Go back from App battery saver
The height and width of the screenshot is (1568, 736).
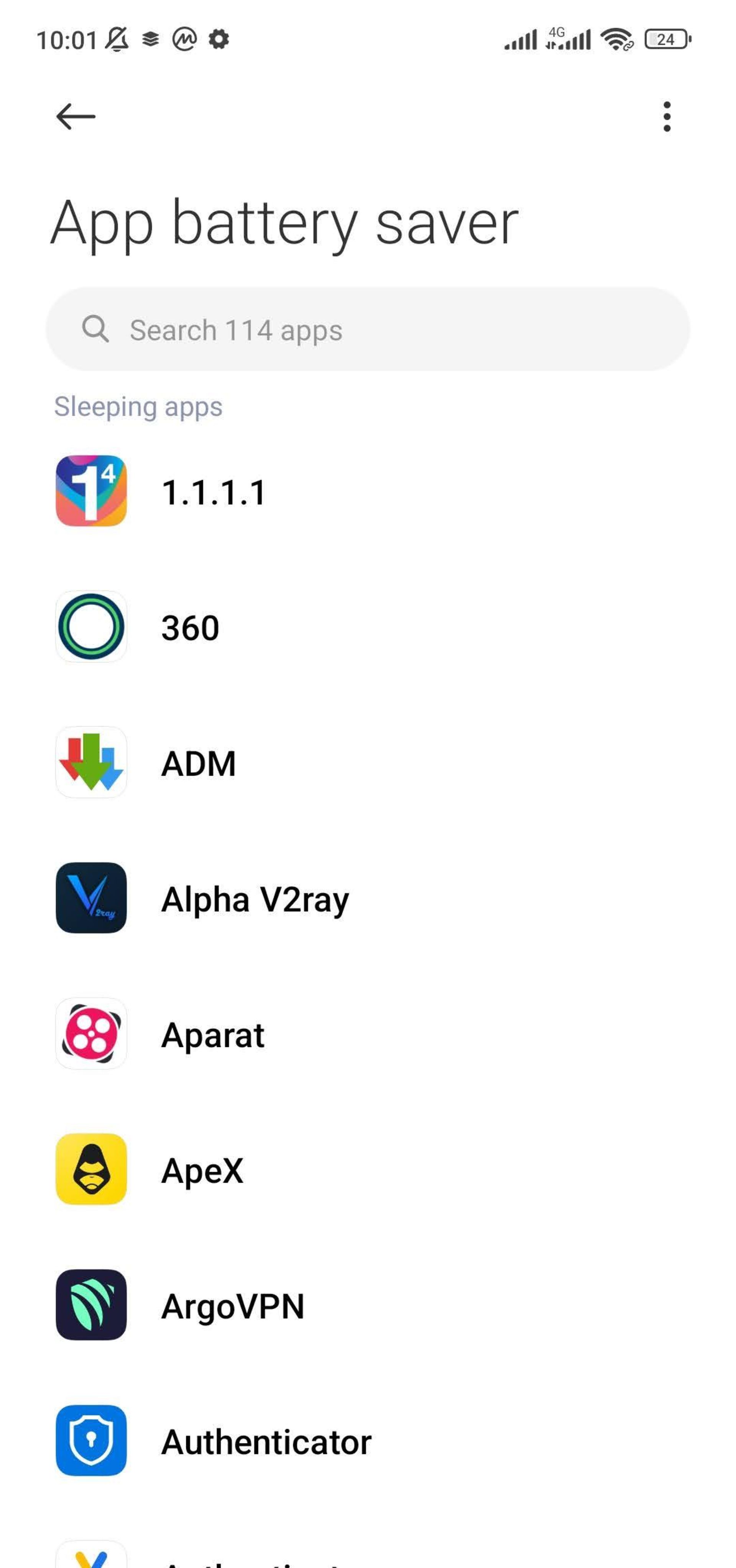click(x=76, y=116)
